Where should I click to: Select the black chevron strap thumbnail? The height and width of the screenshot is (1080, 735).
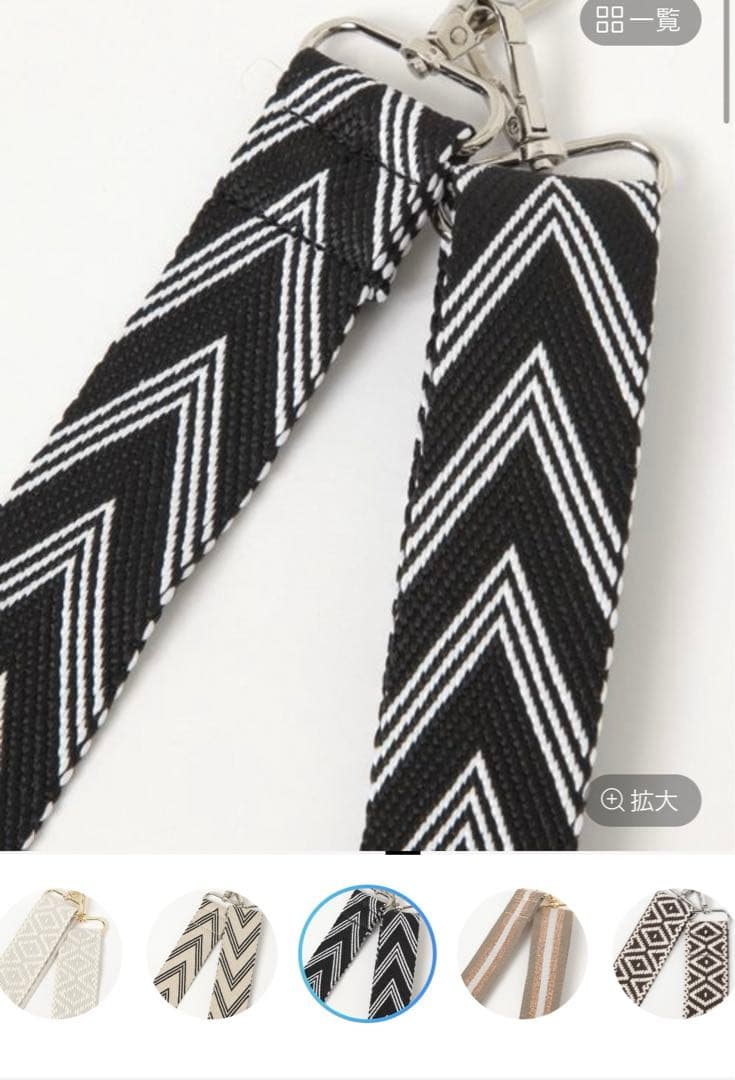pyautogui.click(x=368, y=954)
